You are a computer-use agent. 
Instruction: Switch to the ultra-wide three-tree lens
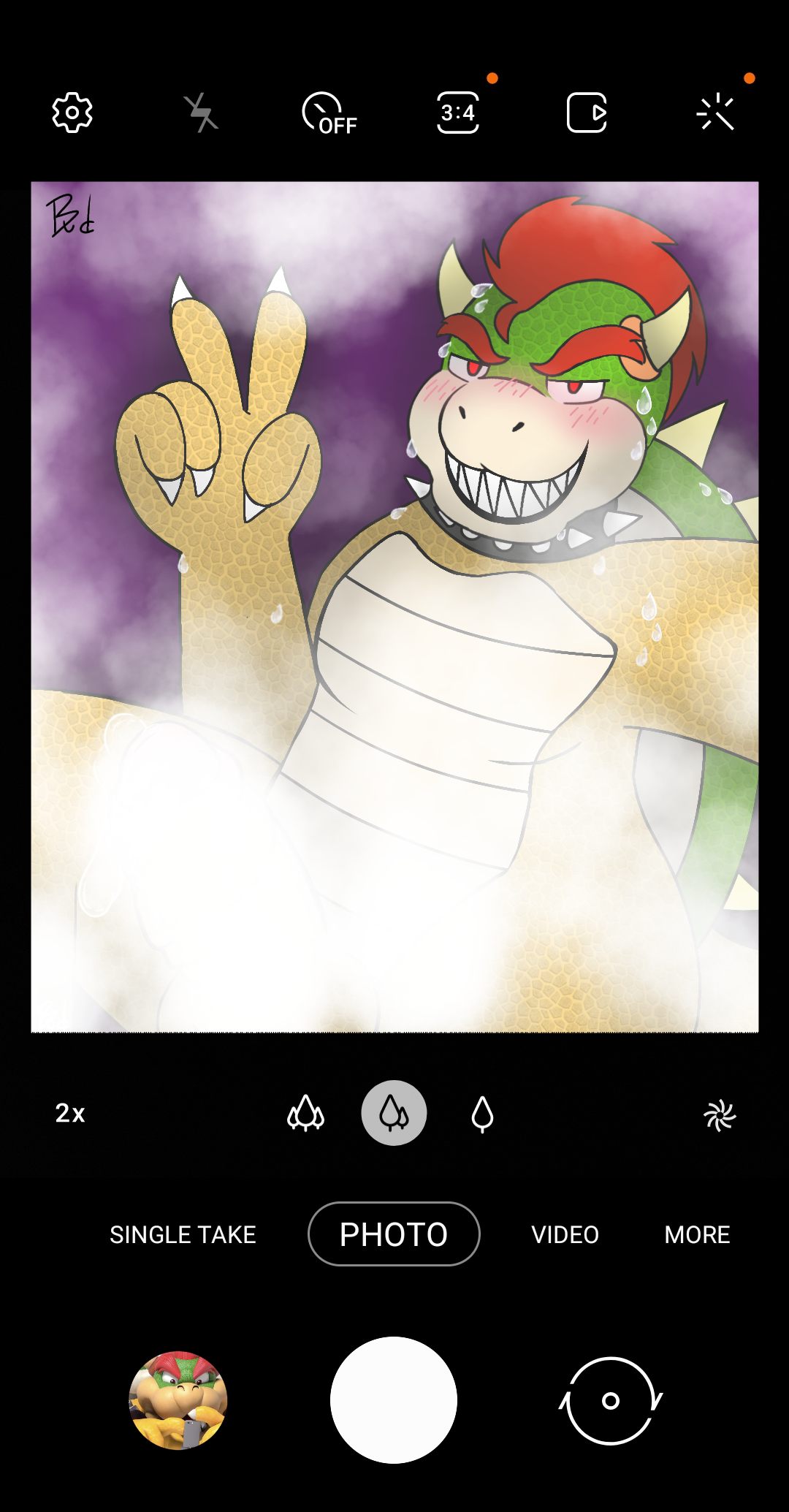coord(305,1113)
